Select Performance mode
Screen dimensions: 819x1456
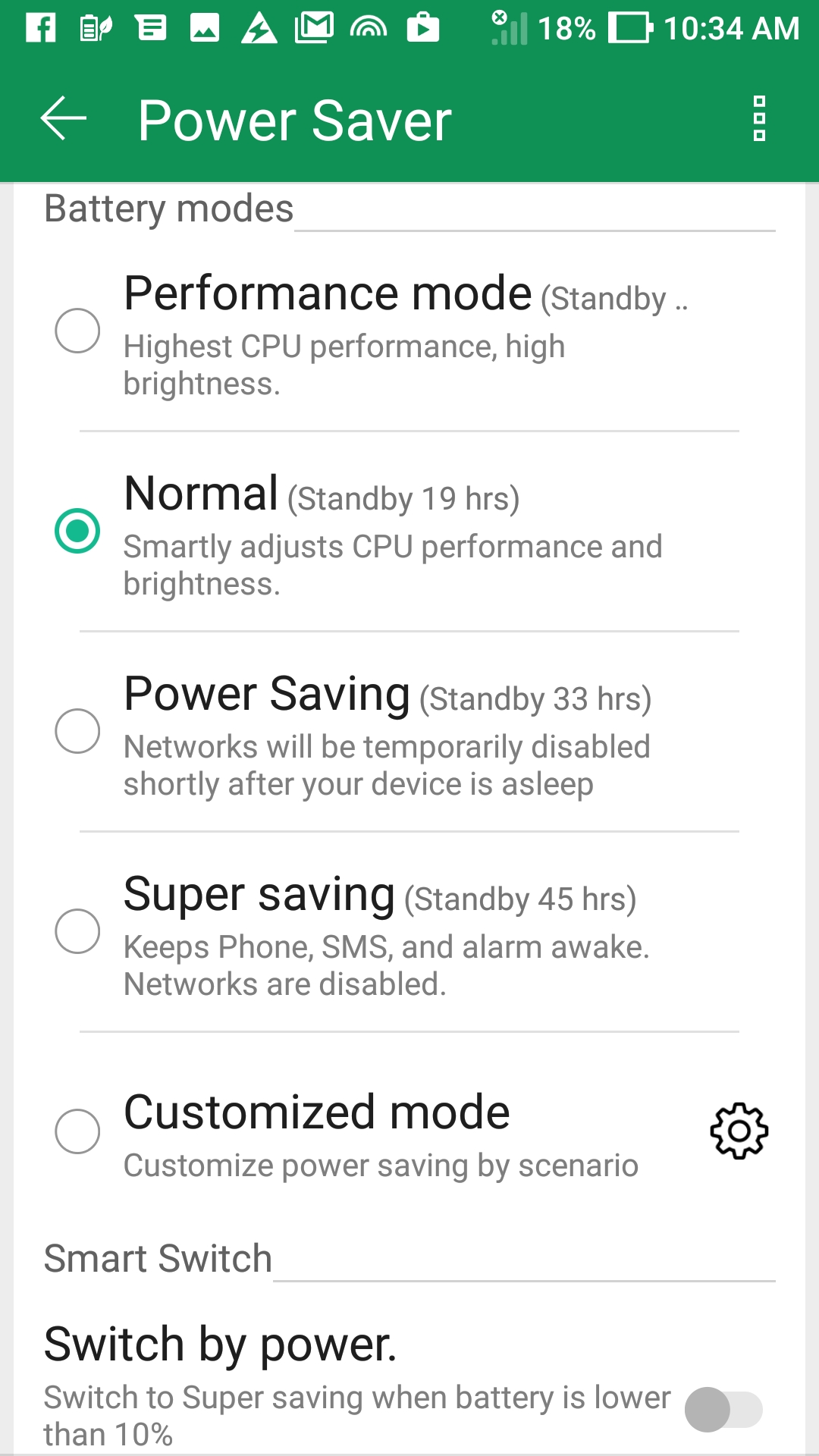[77, 331]
